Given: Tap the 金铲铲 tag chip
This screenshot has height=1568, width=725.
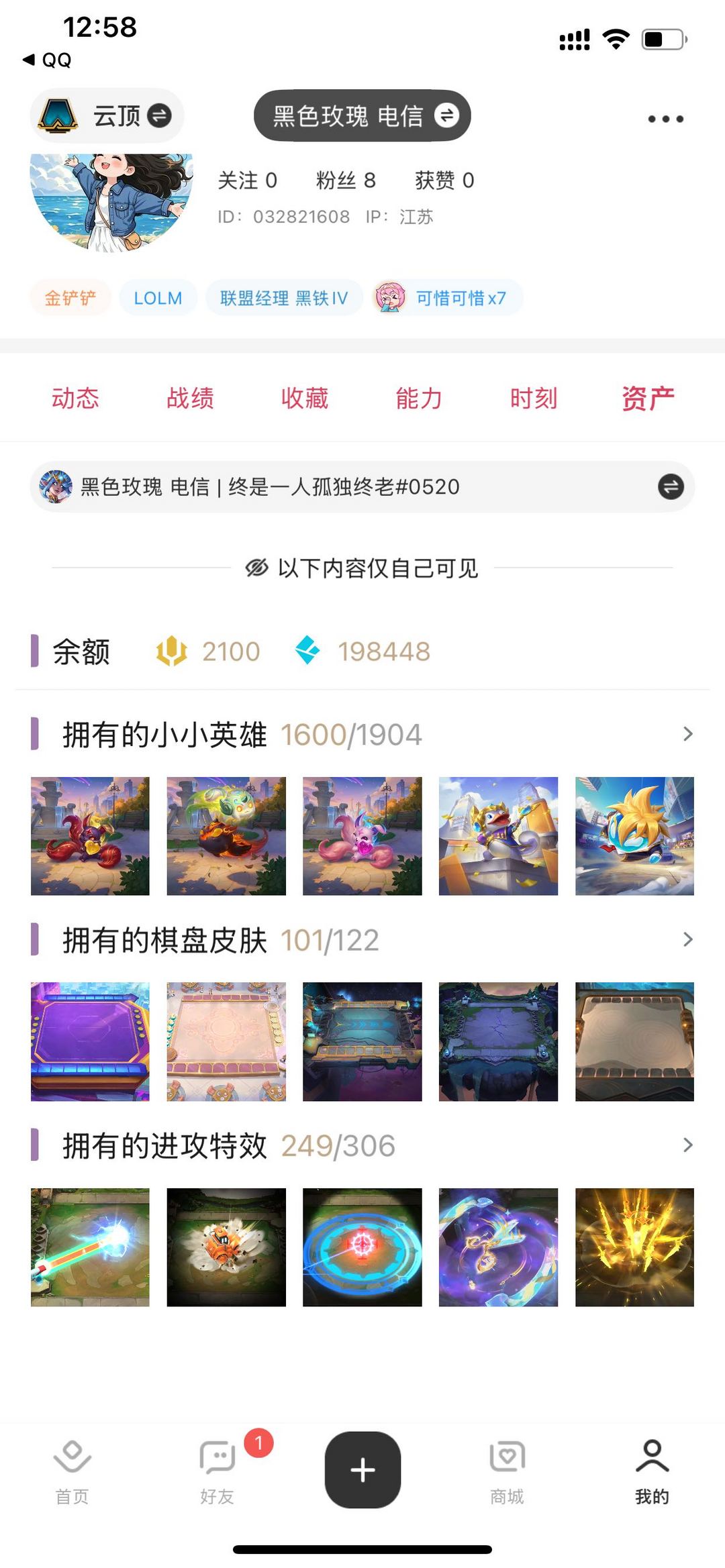Looking at the screenshot, I should tap(70, 298).
